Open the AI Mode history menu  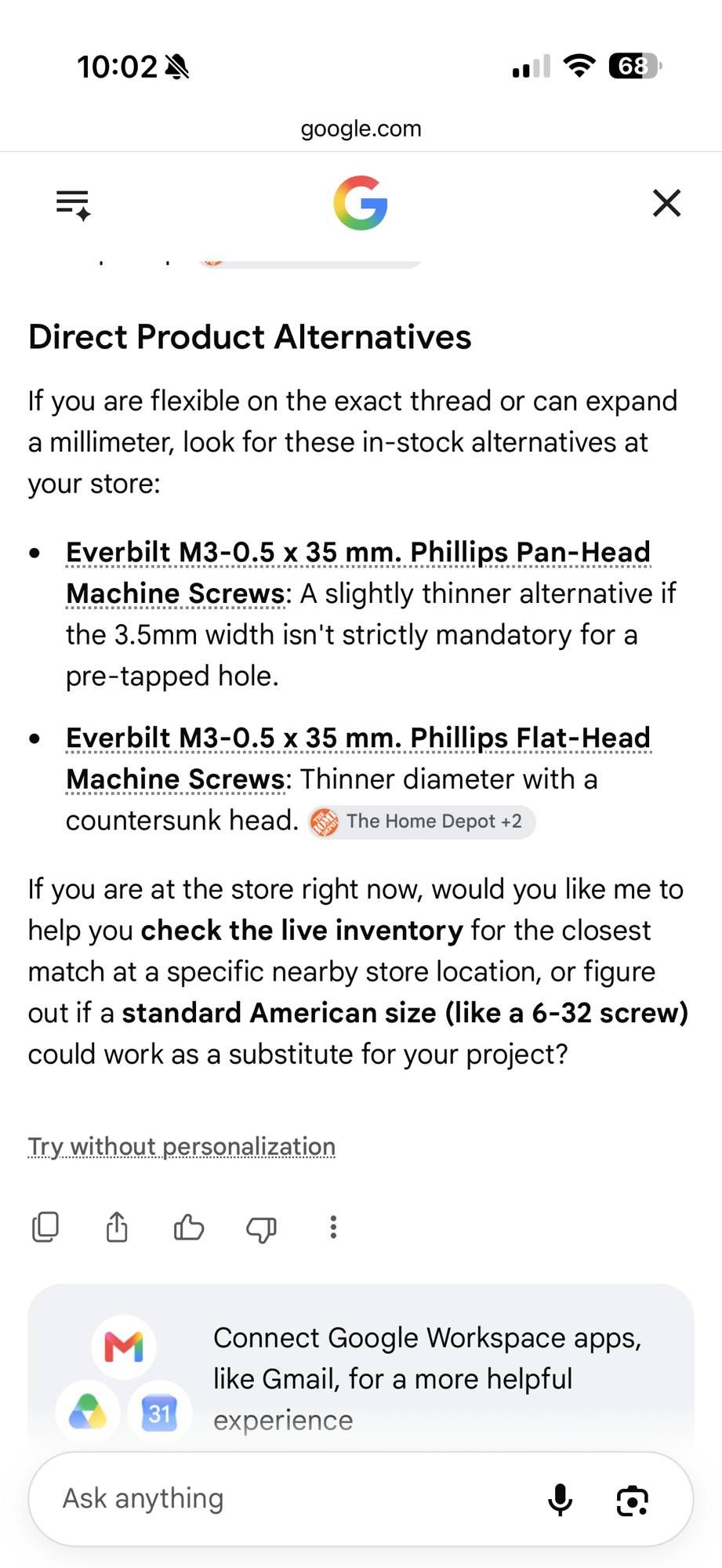coord(74,205)
